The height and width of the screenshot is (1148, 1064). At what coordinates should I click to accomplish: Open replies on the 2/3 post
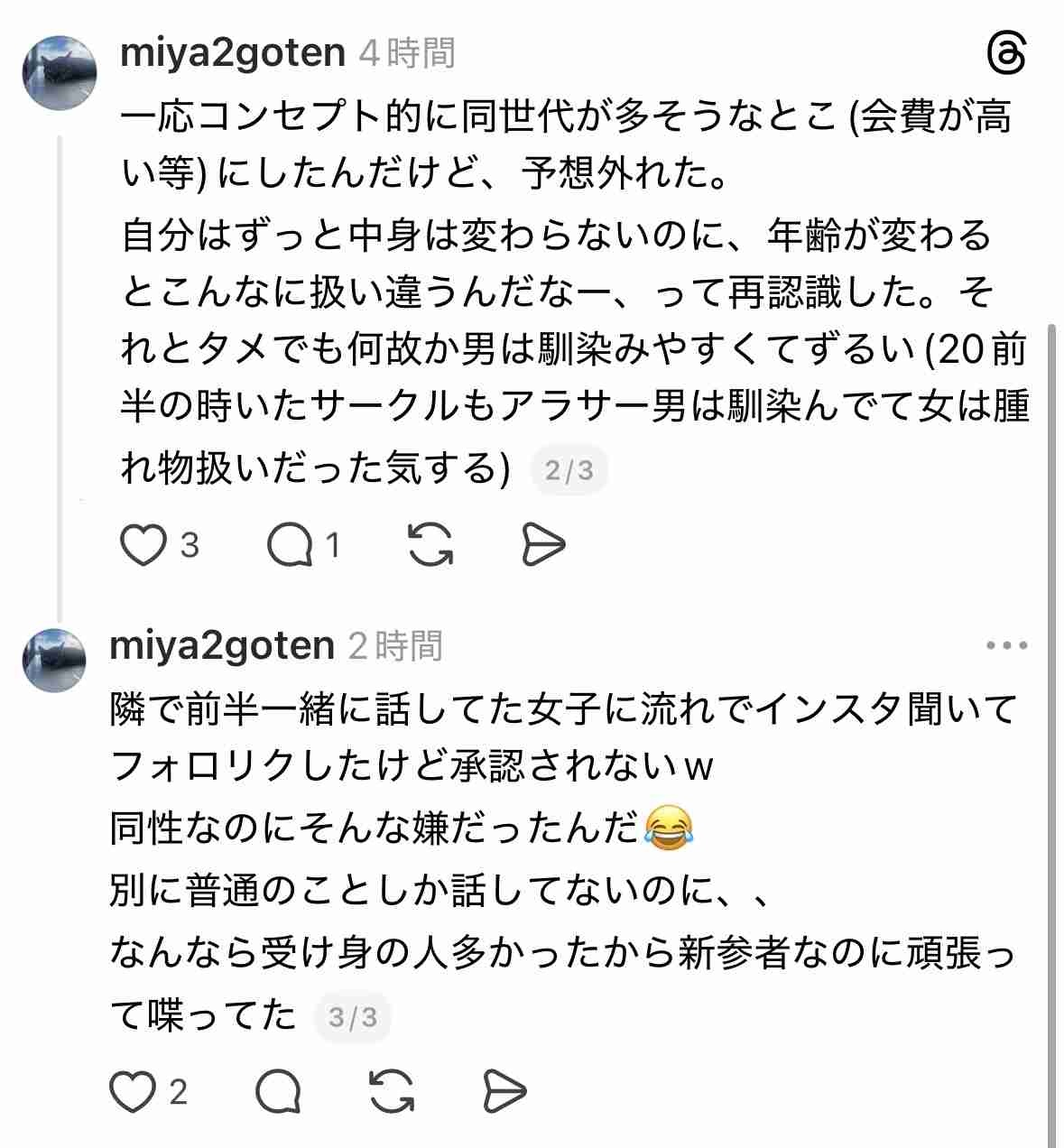click(x=290, y=546)
